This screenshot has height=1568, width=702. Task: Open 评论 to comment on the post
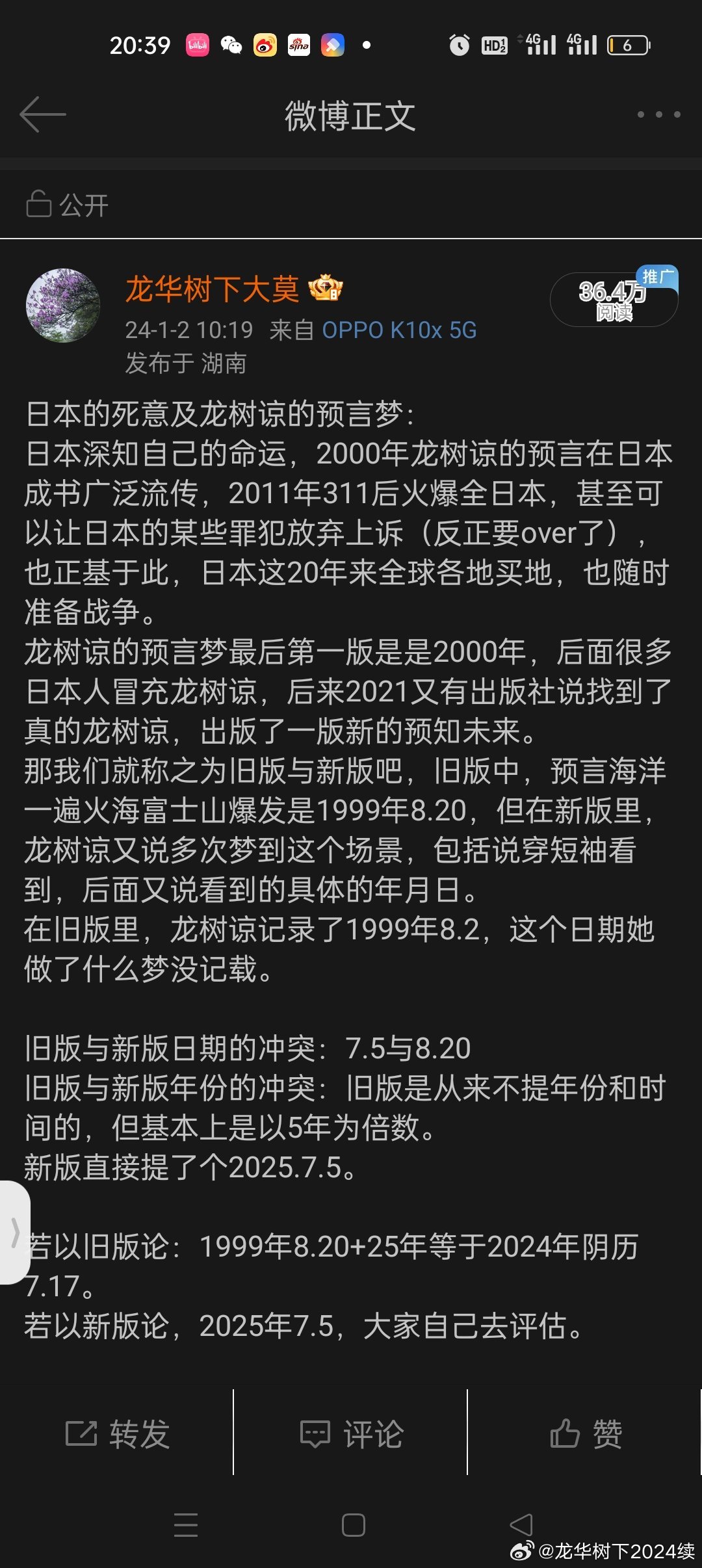[x=351, y=1433]
